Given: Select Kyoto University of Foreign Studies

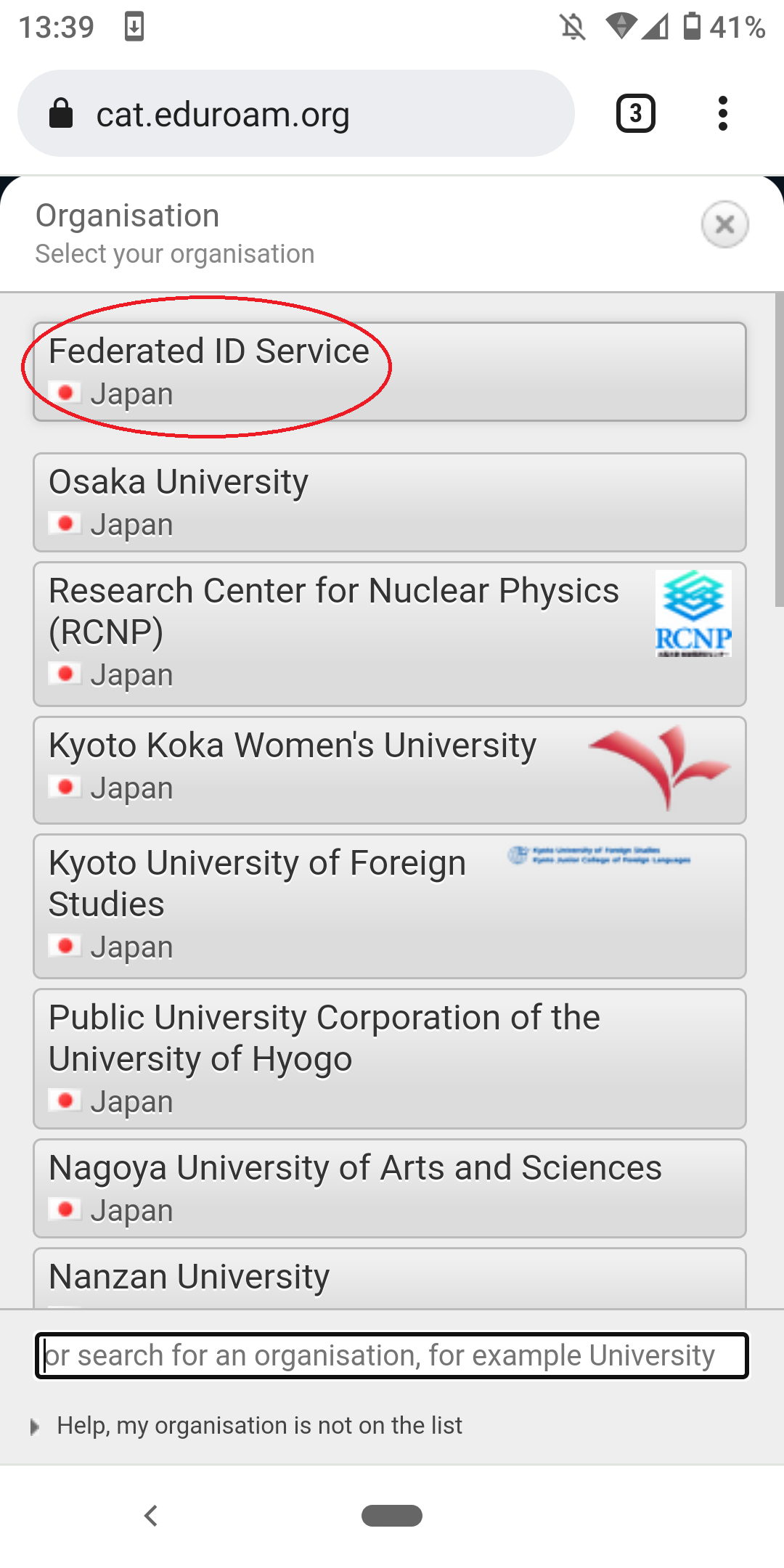Looking at the screenshot, I should coord(390,906).
